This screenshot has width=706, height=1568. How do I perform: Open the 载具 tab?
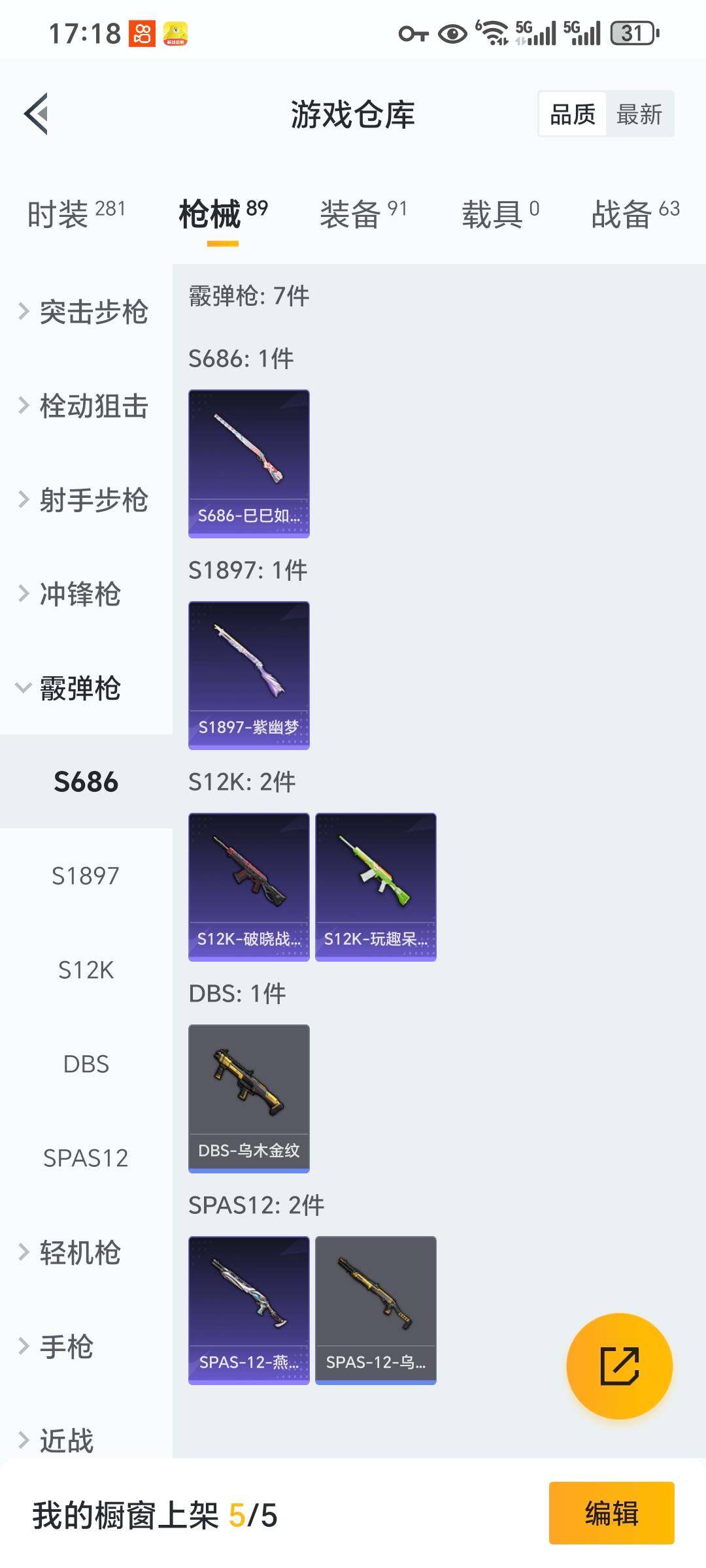pos(500,214)
